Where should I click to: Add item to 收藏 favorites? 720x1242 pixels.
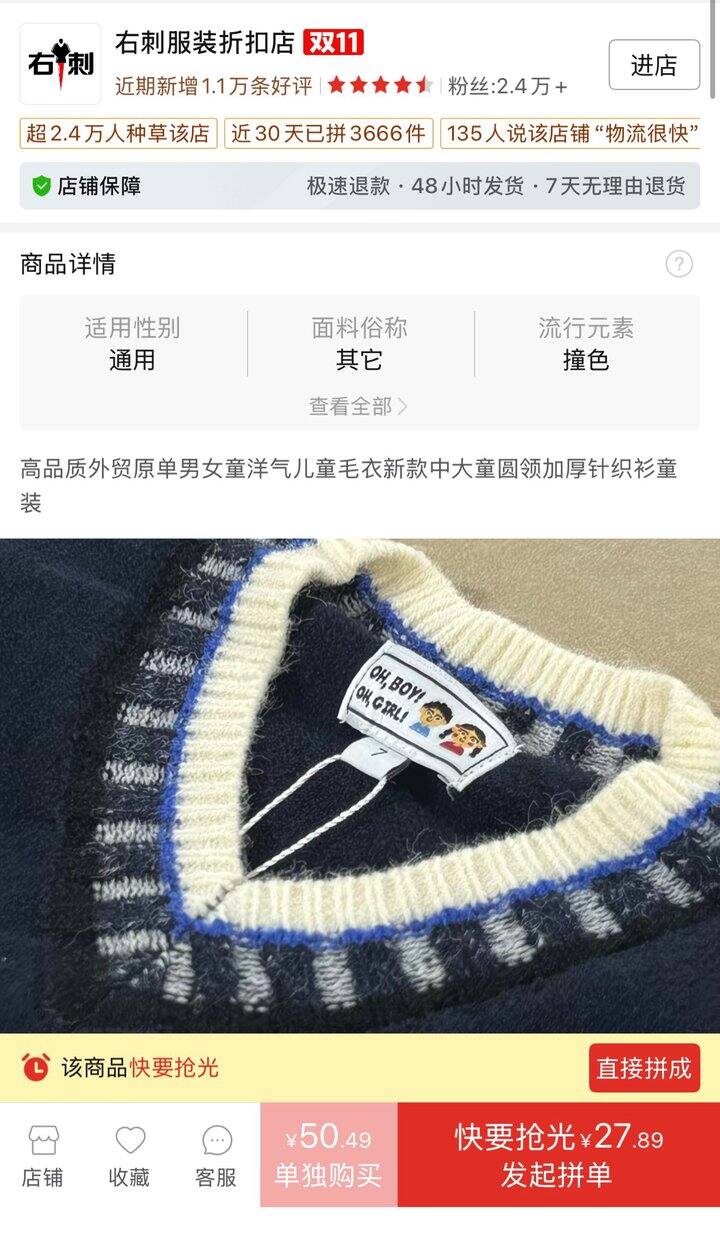pyautogui.click(x=130, y=1157)
